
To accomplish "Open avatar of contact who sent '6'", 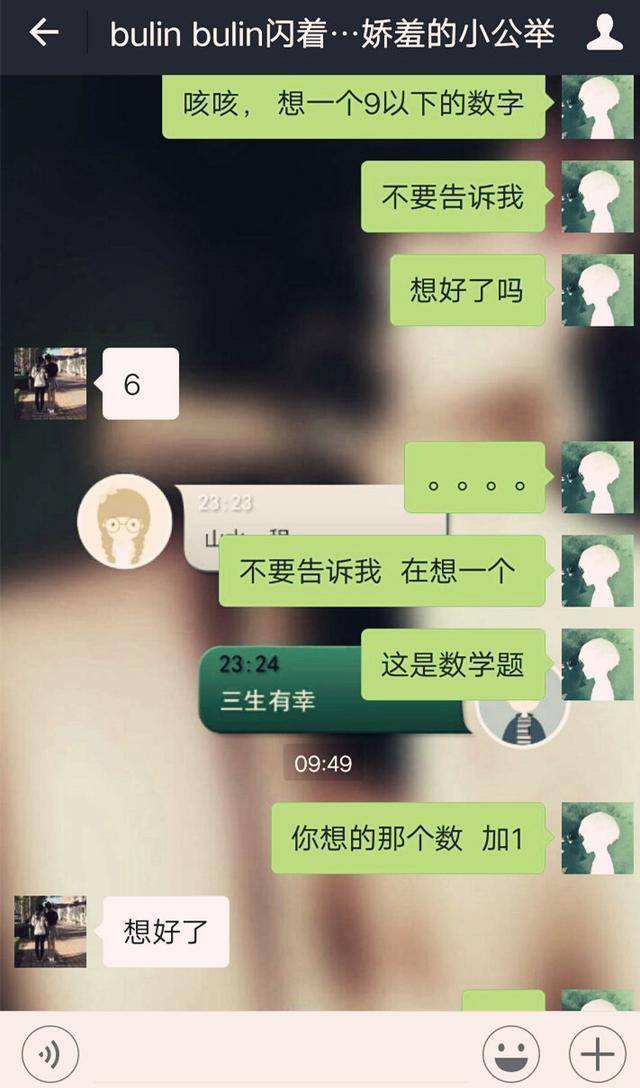I will (x=50, y=383).
